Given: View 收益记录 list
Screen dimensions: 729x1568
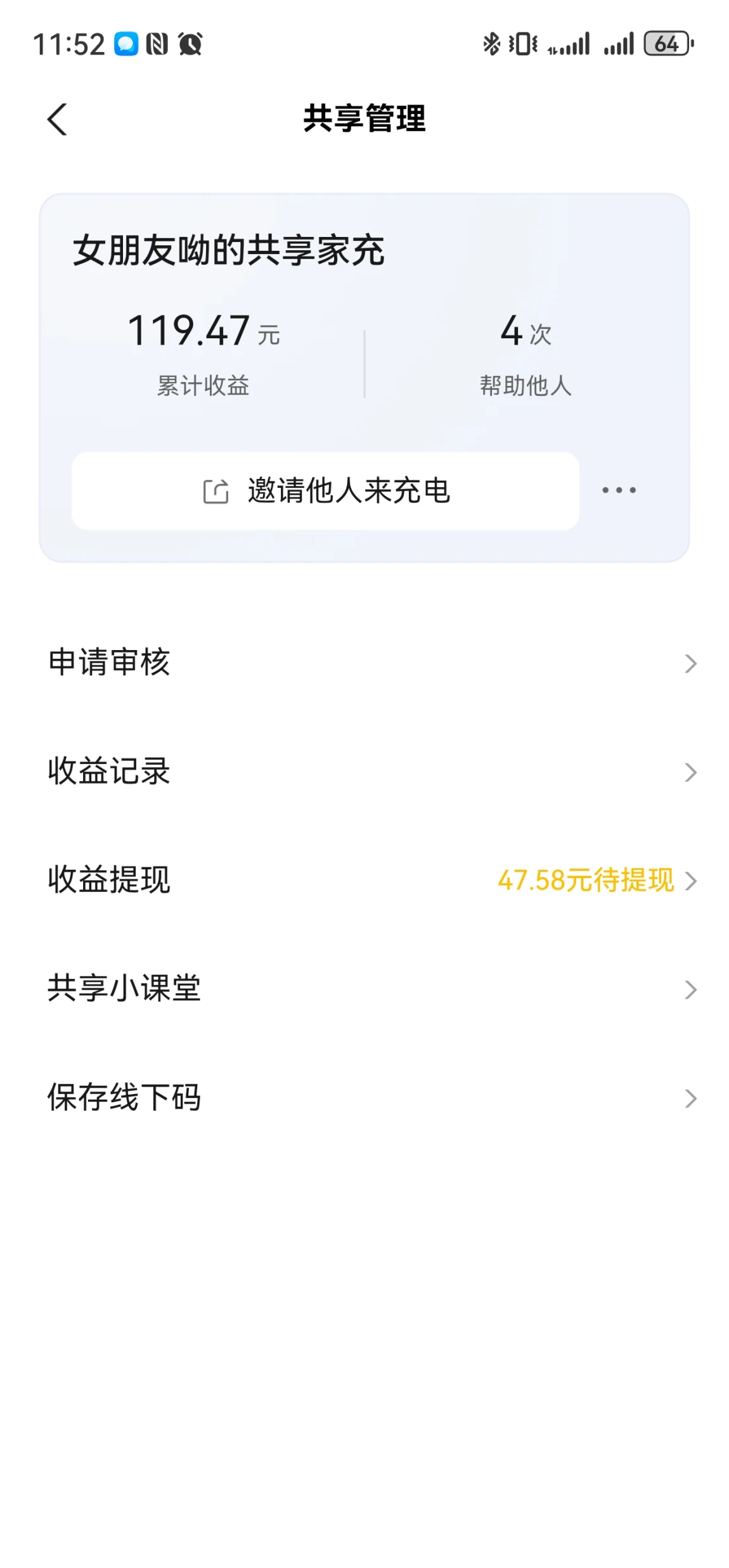Looking at the screenshot, I should pos(364,772).
